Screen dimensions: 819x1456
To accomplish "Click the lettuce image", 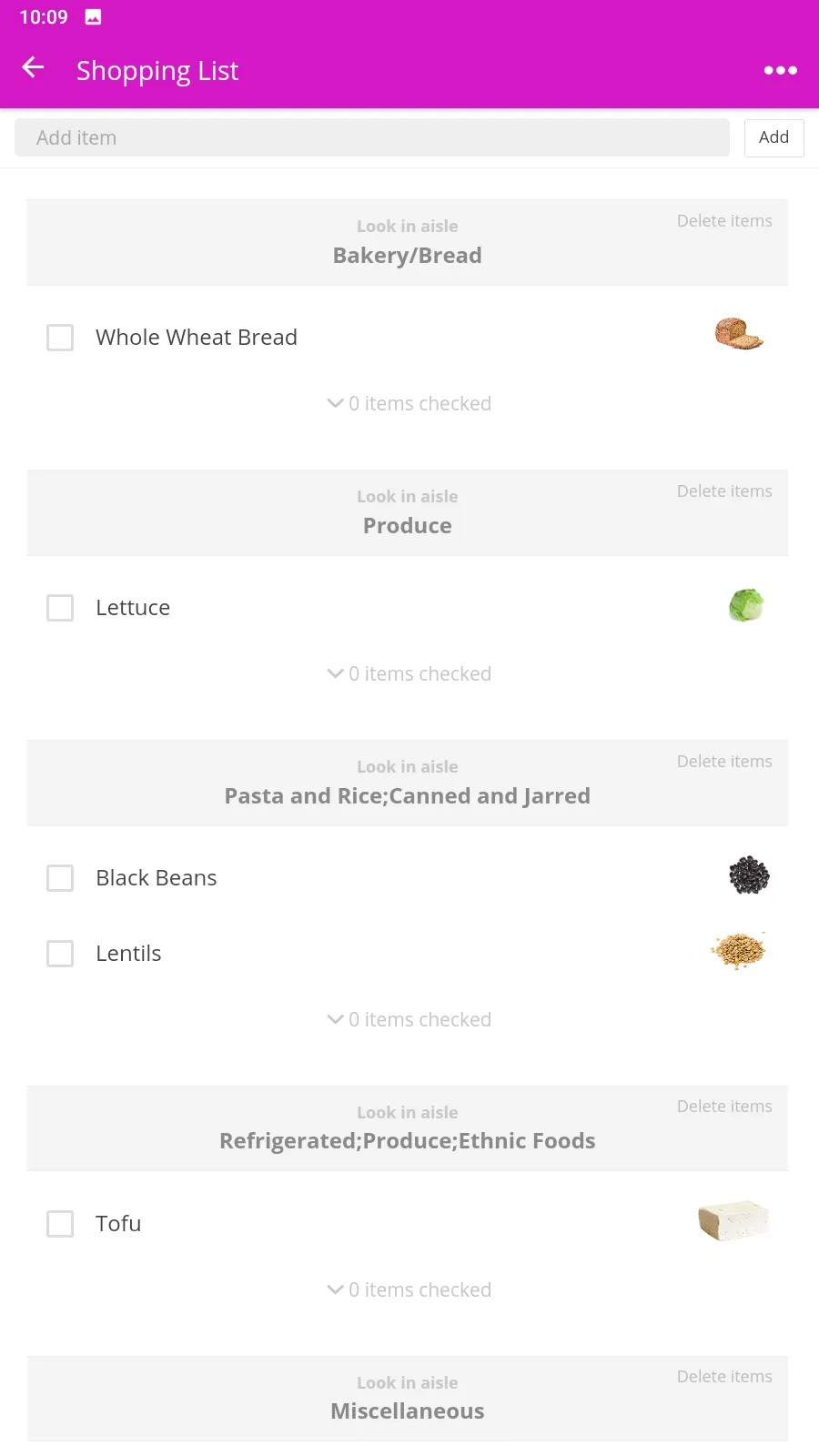I will tap(745, 605).
